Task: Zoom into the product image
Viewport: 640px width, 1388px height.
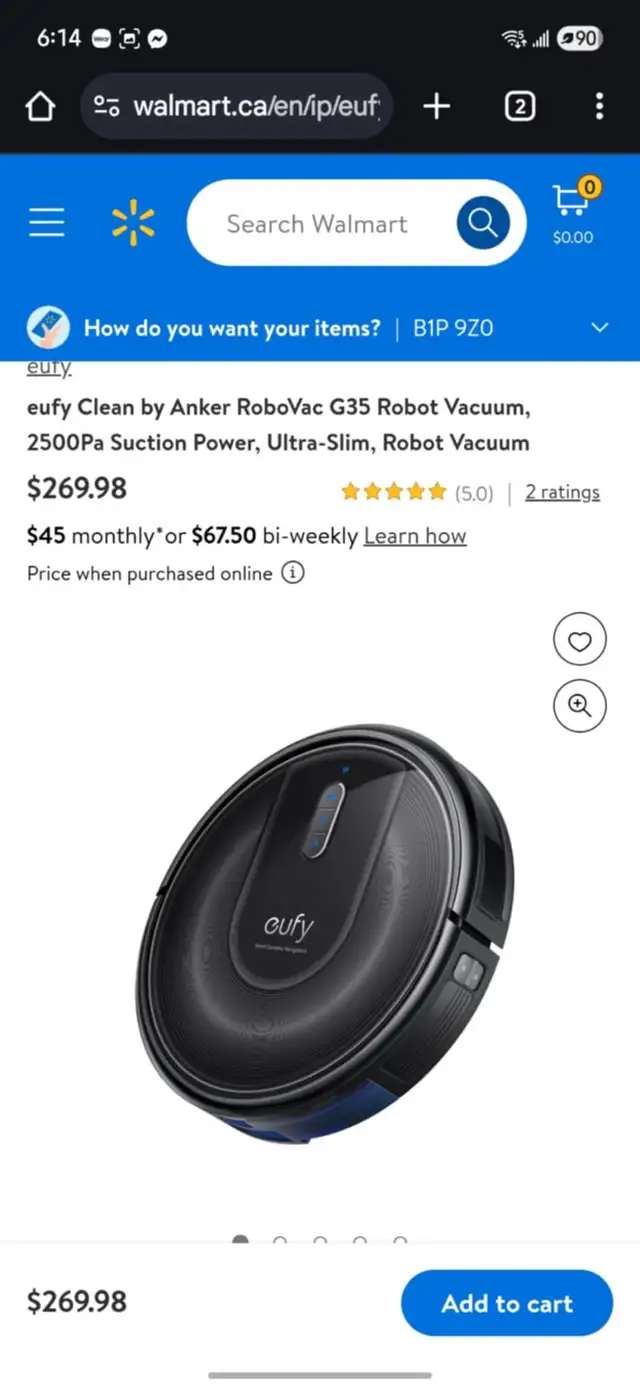Action: click(580, 705)
